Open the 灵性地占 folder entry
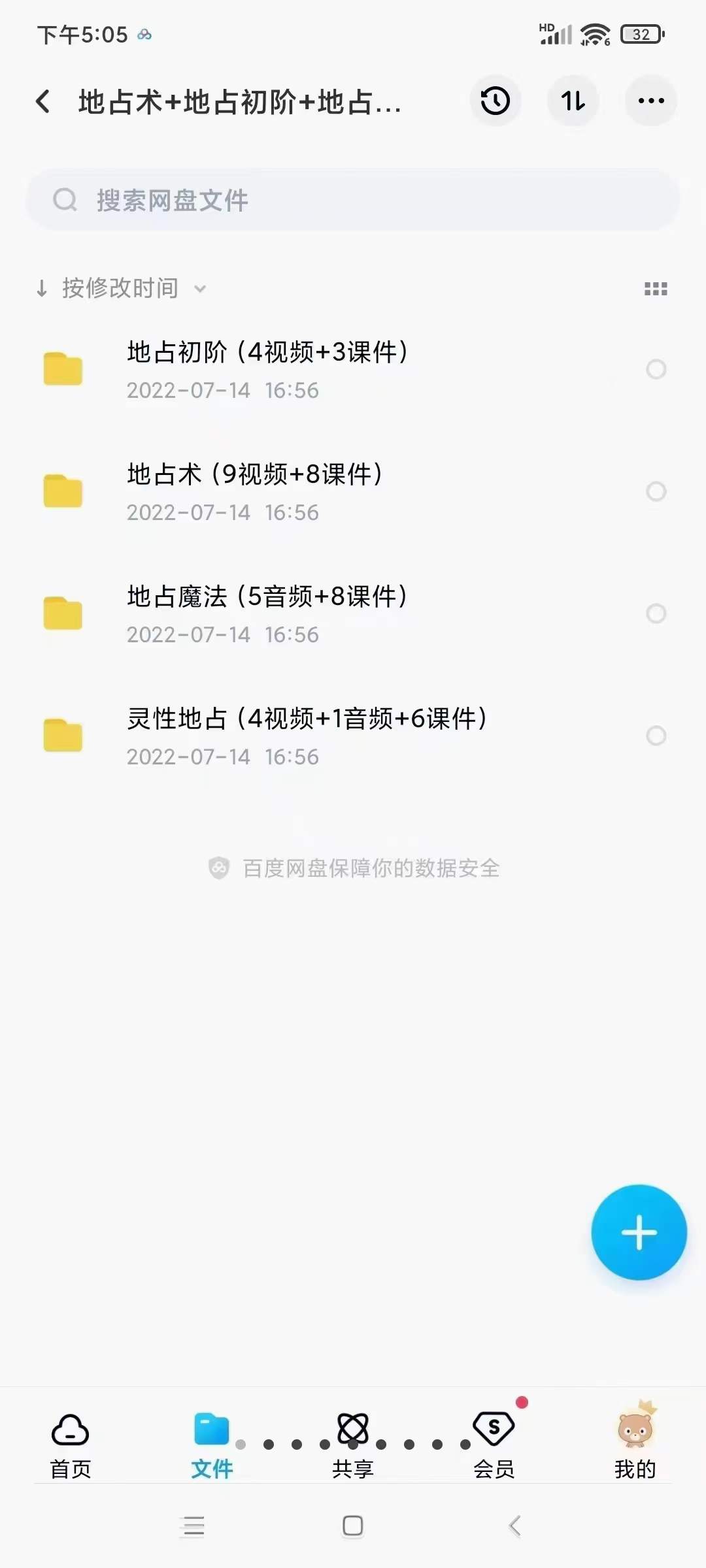 pyautogui.click(x=307, y=719)
